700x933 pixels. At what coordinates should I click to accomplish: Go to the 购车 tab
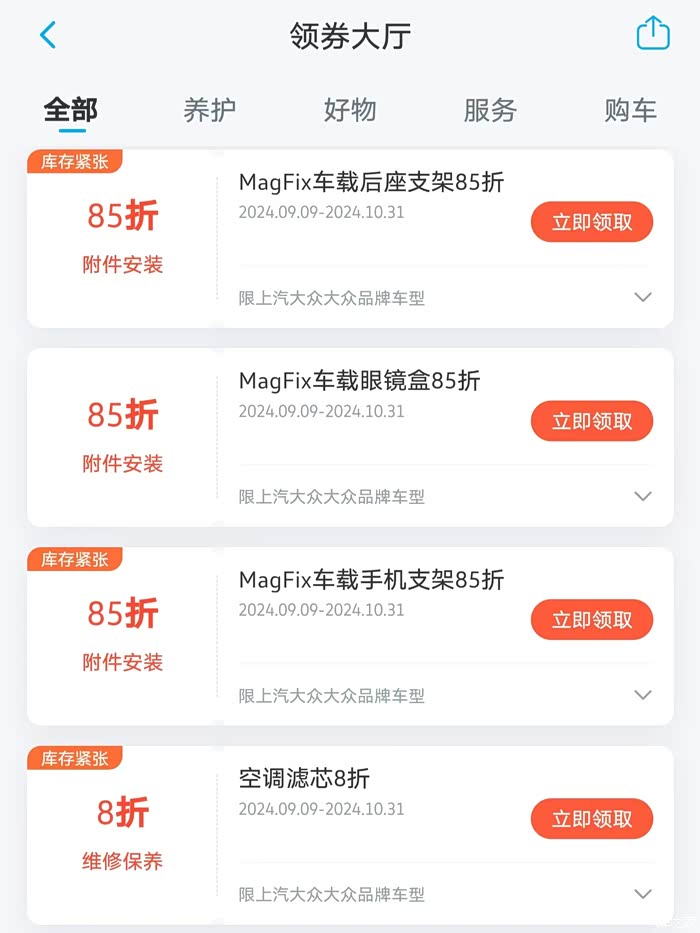pyautogui.click(x=630, y=110)
